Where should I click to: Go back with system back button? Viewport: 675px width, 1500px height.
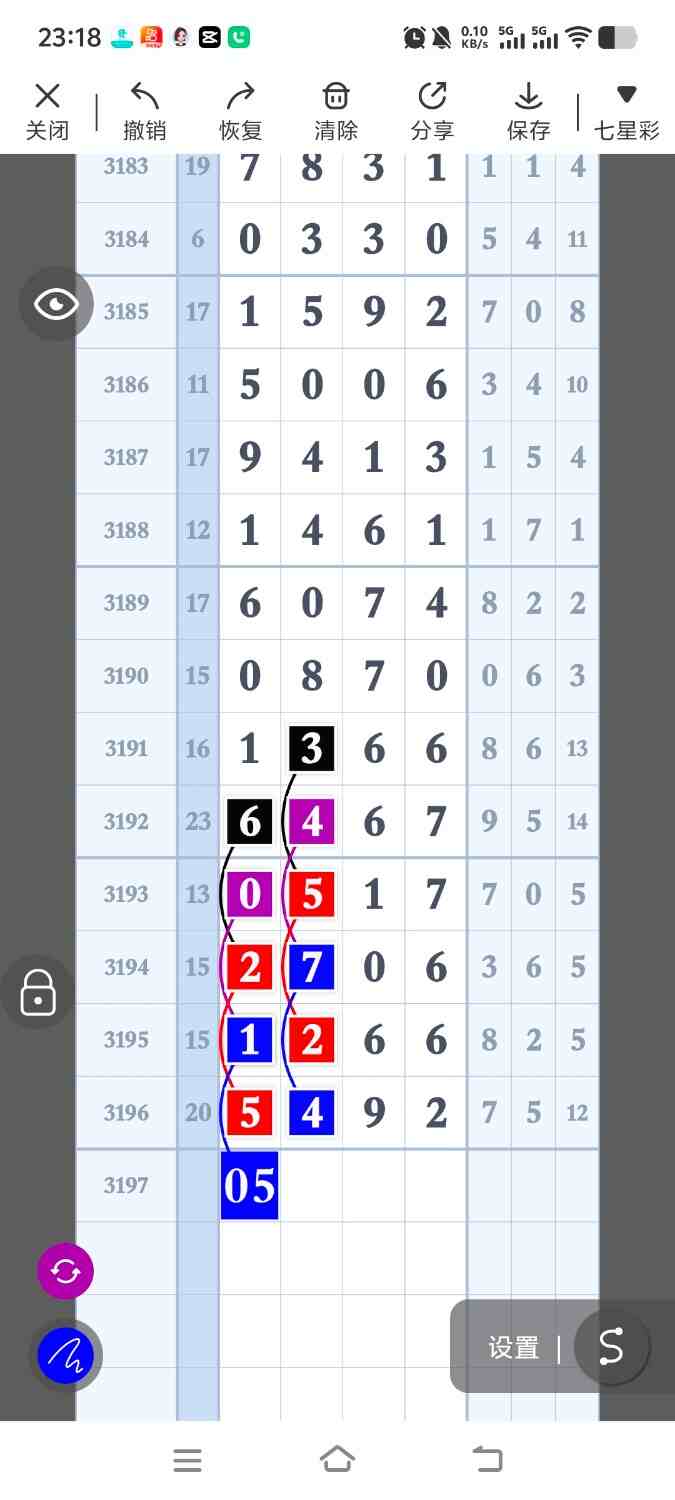tap(488, 1460)
